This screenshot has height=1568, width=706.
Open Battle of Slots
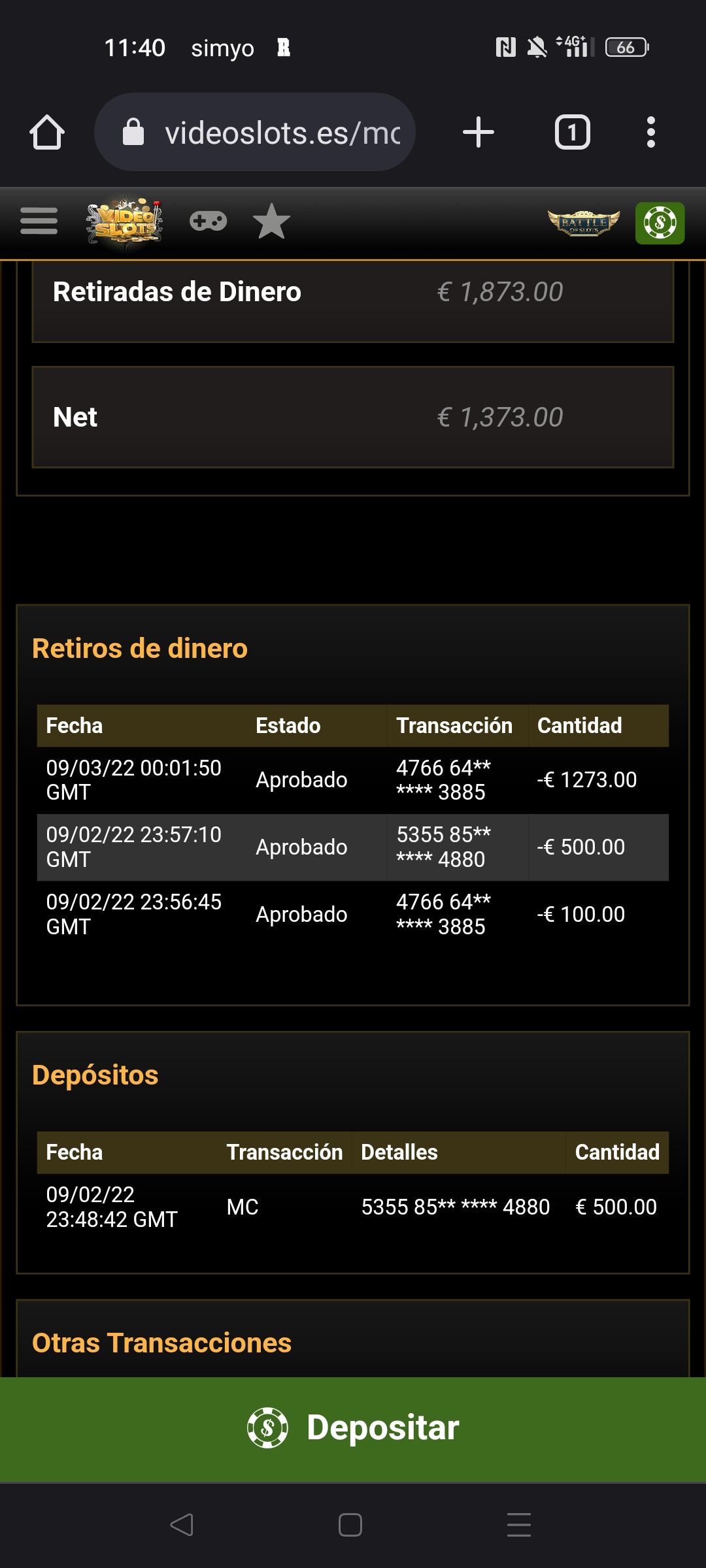(583, 223)
